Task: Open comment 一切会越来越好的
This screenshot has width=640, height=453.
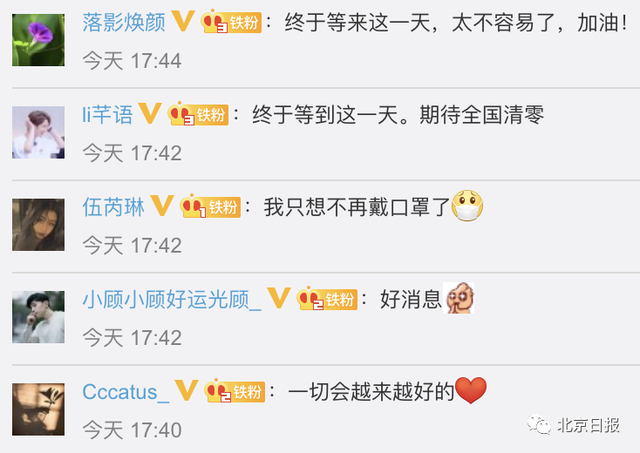Action: click(x=371, y=391)
